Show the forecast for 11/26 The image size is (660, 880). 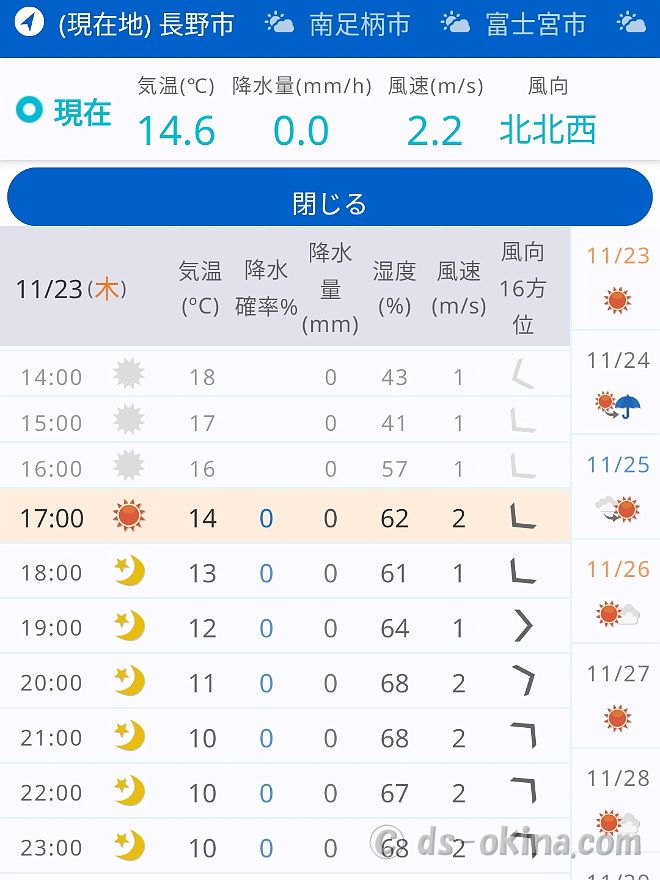617,592
